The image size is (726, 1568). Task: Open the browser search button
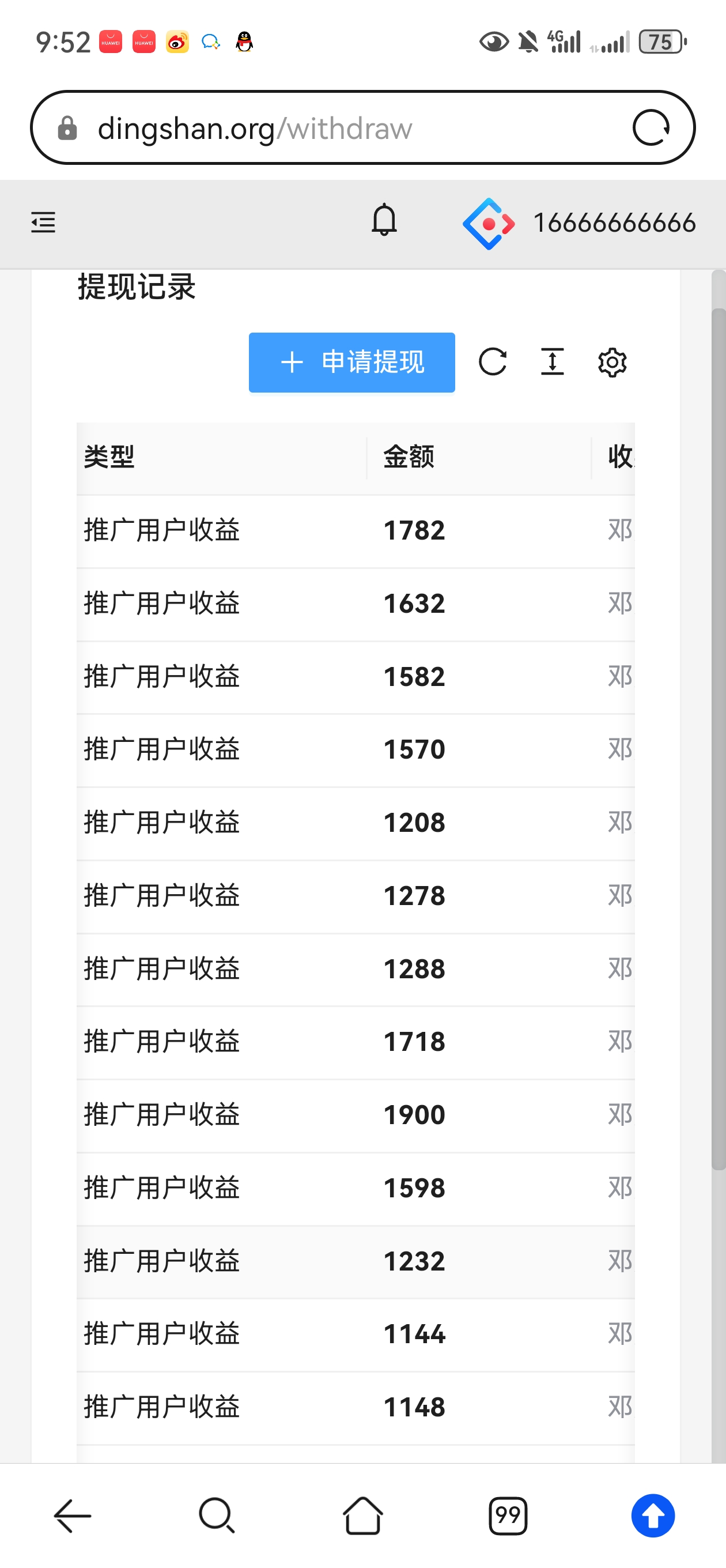[x=217, y=1515]
